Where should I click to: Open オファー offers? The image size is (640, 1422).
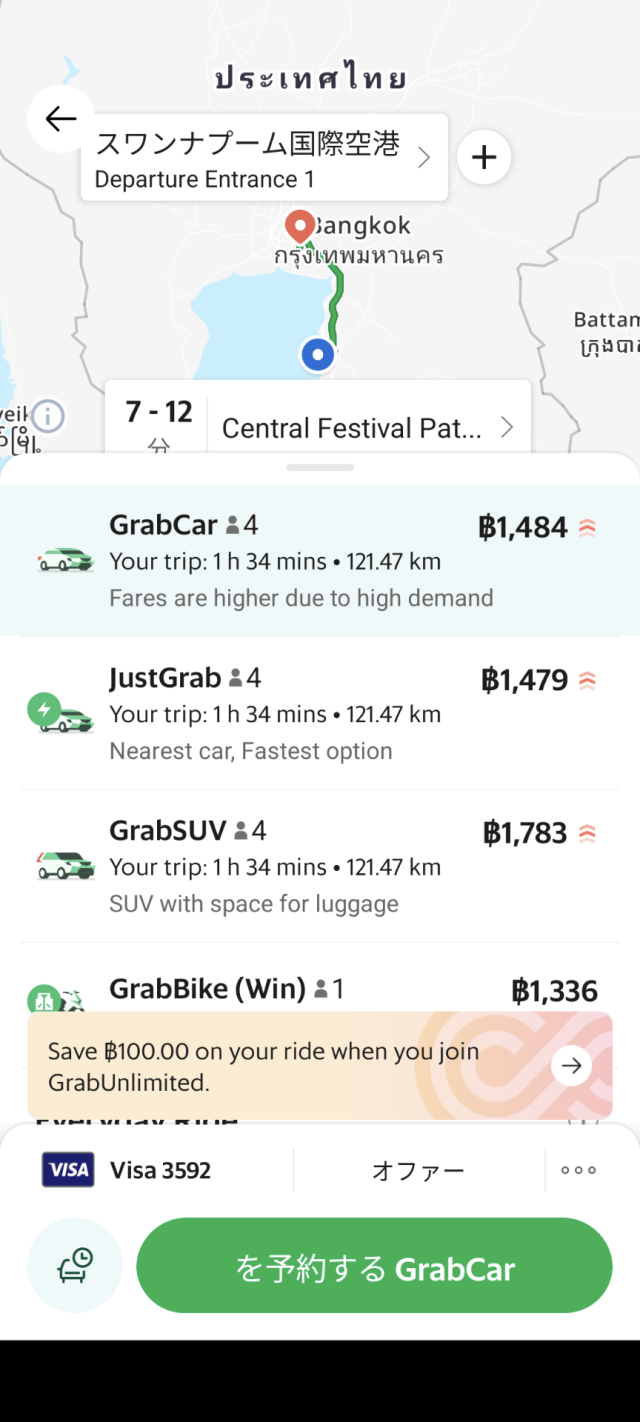click(418, 1170)
